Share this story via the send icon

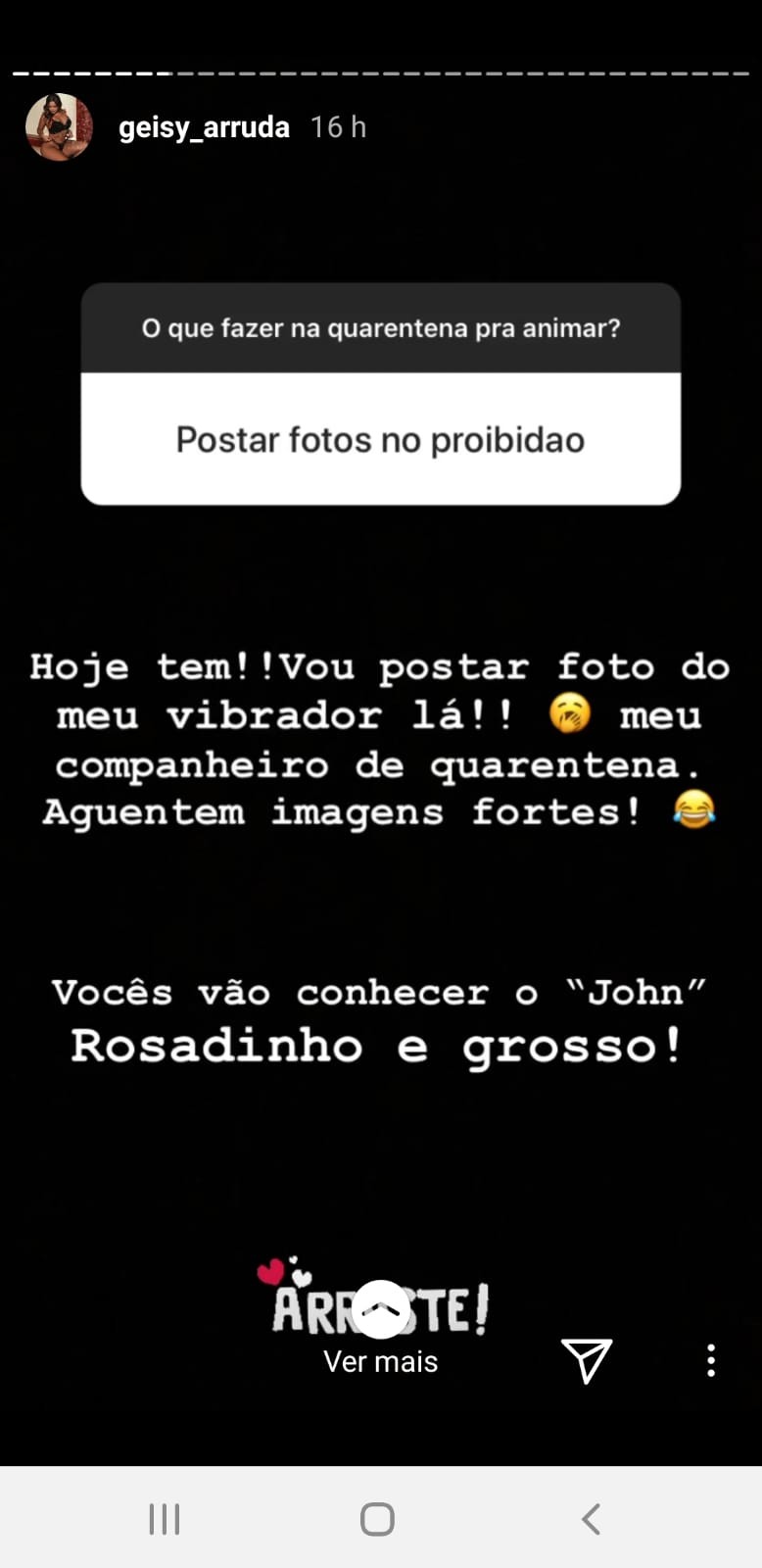pyautogui.click(x=586, y=1360)
